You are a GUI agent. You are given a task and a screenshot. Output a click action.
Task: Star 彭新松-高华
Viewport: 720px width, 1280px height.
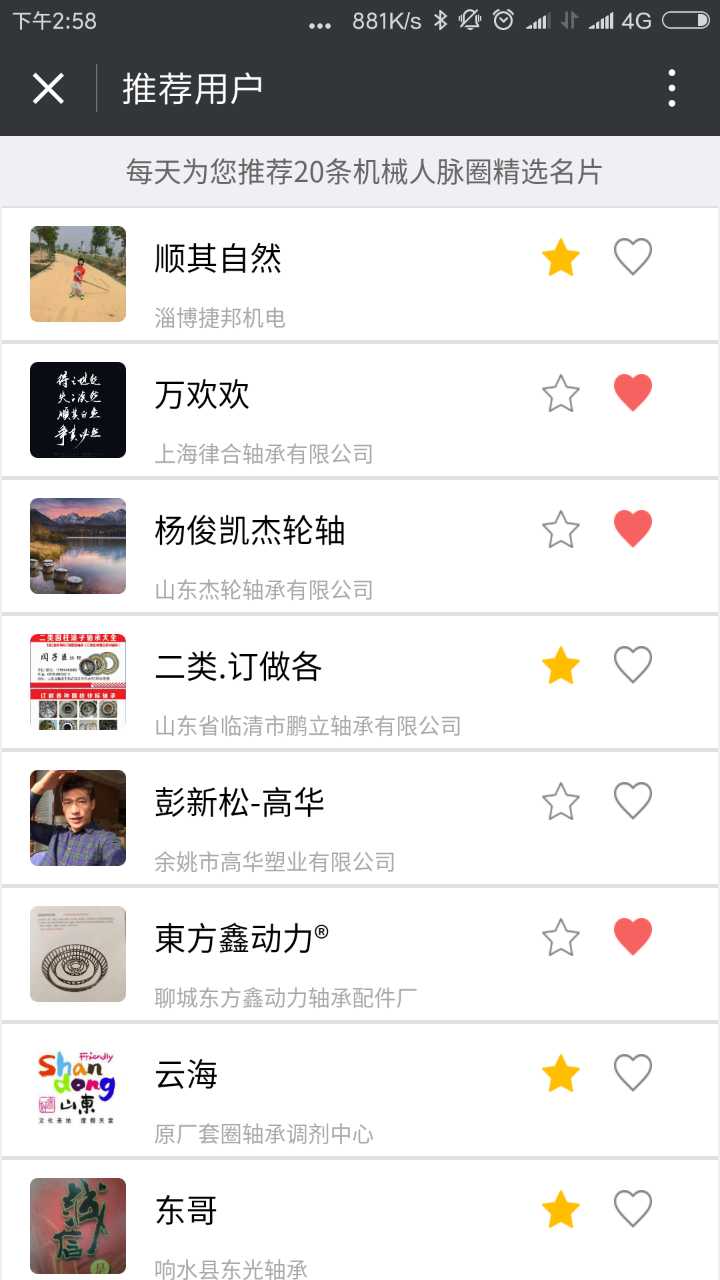click(560, 802)
